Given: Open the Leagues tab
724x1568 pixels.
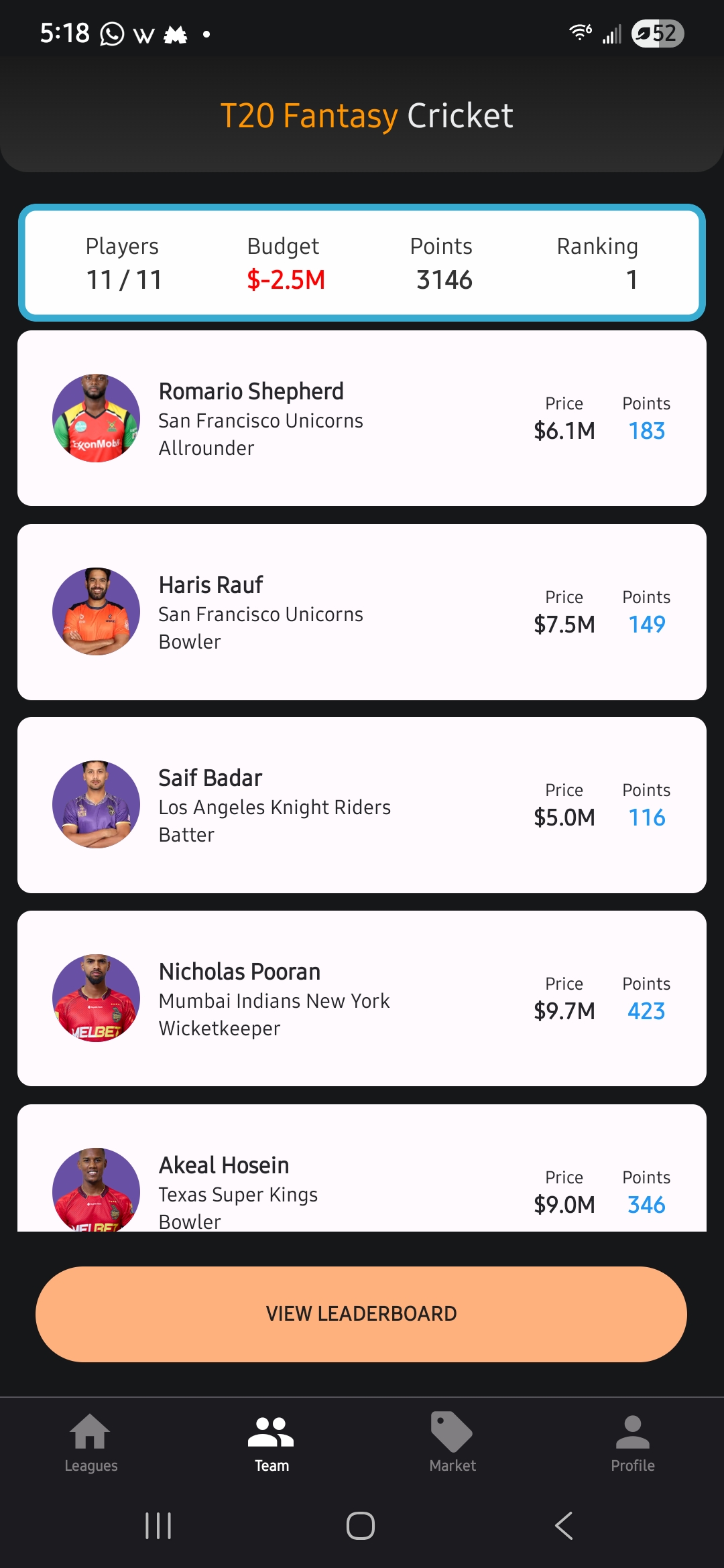Looking at the screenshot, I should pyautogui.click(x=90, y=1443).
